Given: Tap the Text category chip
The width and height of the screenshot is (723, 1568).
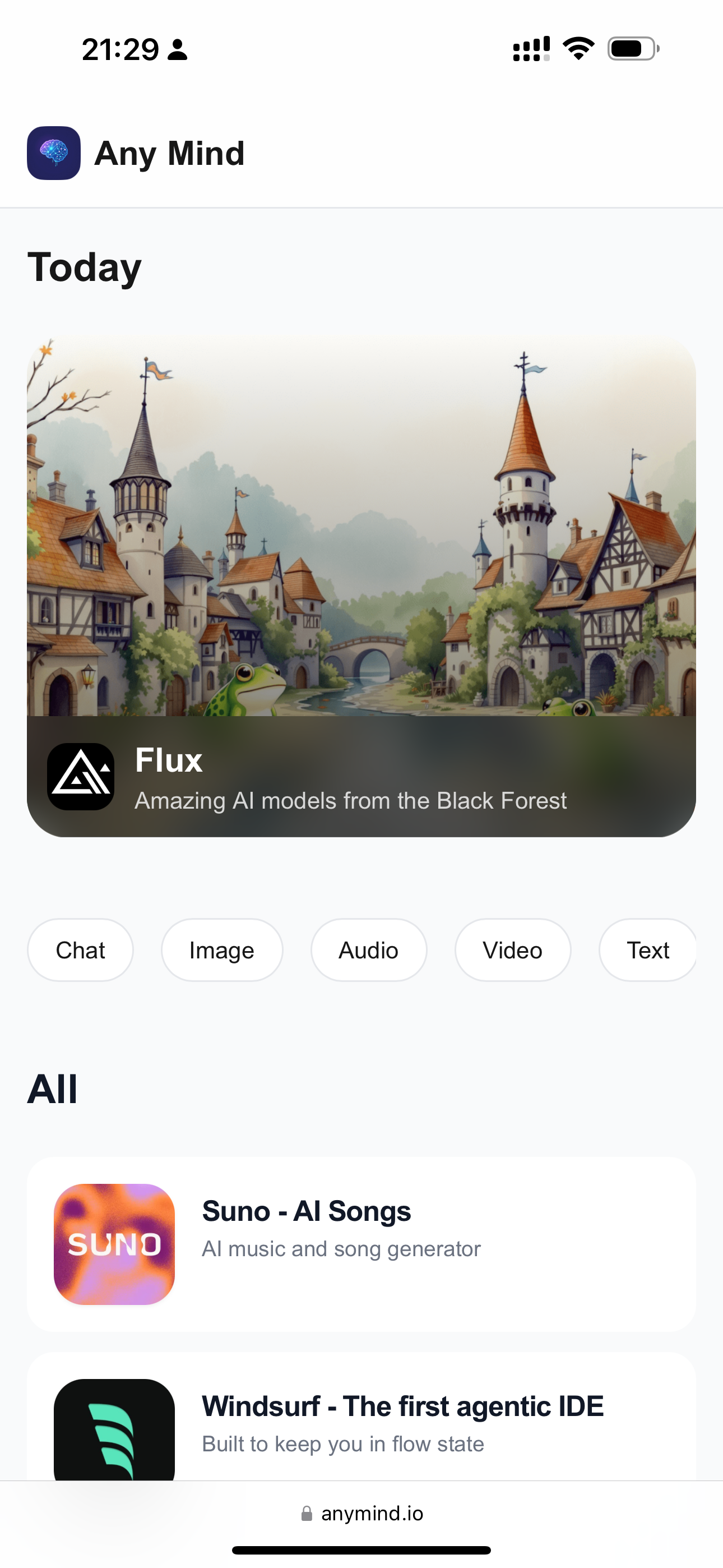Looking at the screenshot, I should pyautogui.click(x=647, y=950).
